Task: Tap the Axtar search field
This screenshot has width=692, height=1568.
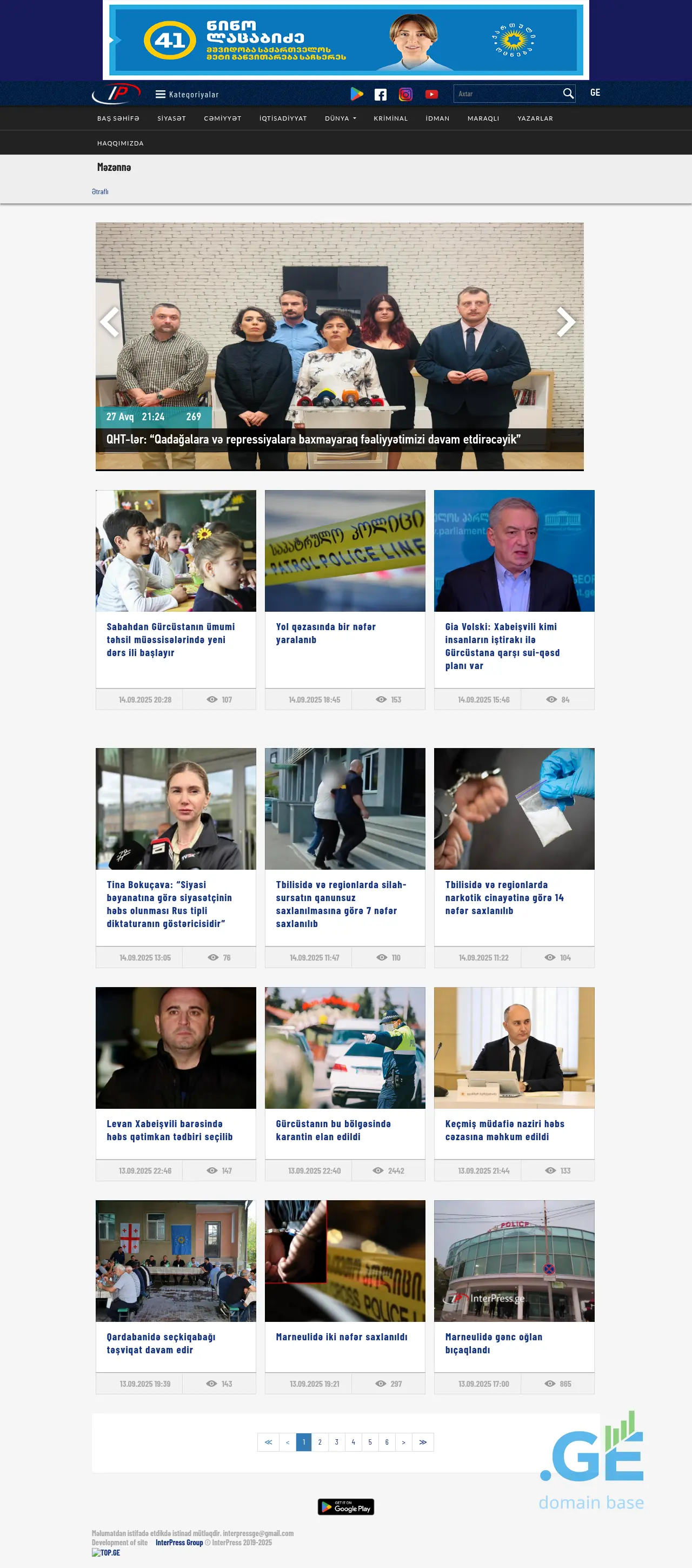Action: click(x=507, y=94)
